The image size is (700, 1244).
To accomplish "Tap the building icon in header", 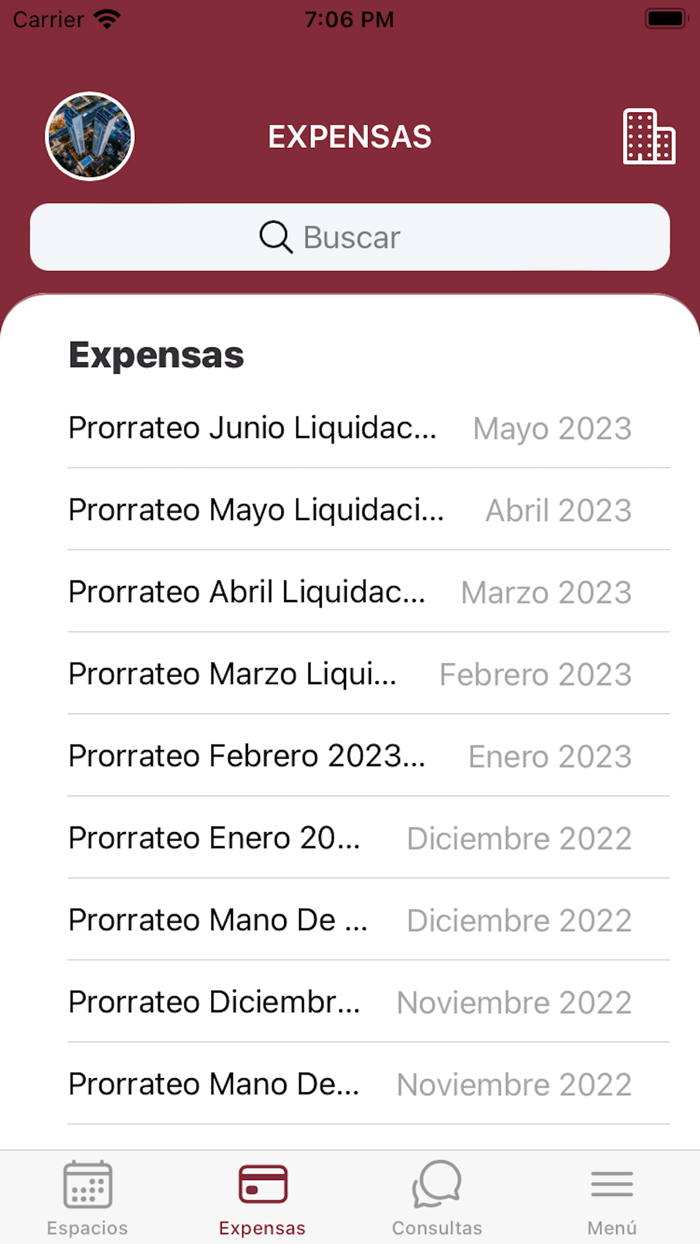I will pyautogui.click(x=649, y=137).
